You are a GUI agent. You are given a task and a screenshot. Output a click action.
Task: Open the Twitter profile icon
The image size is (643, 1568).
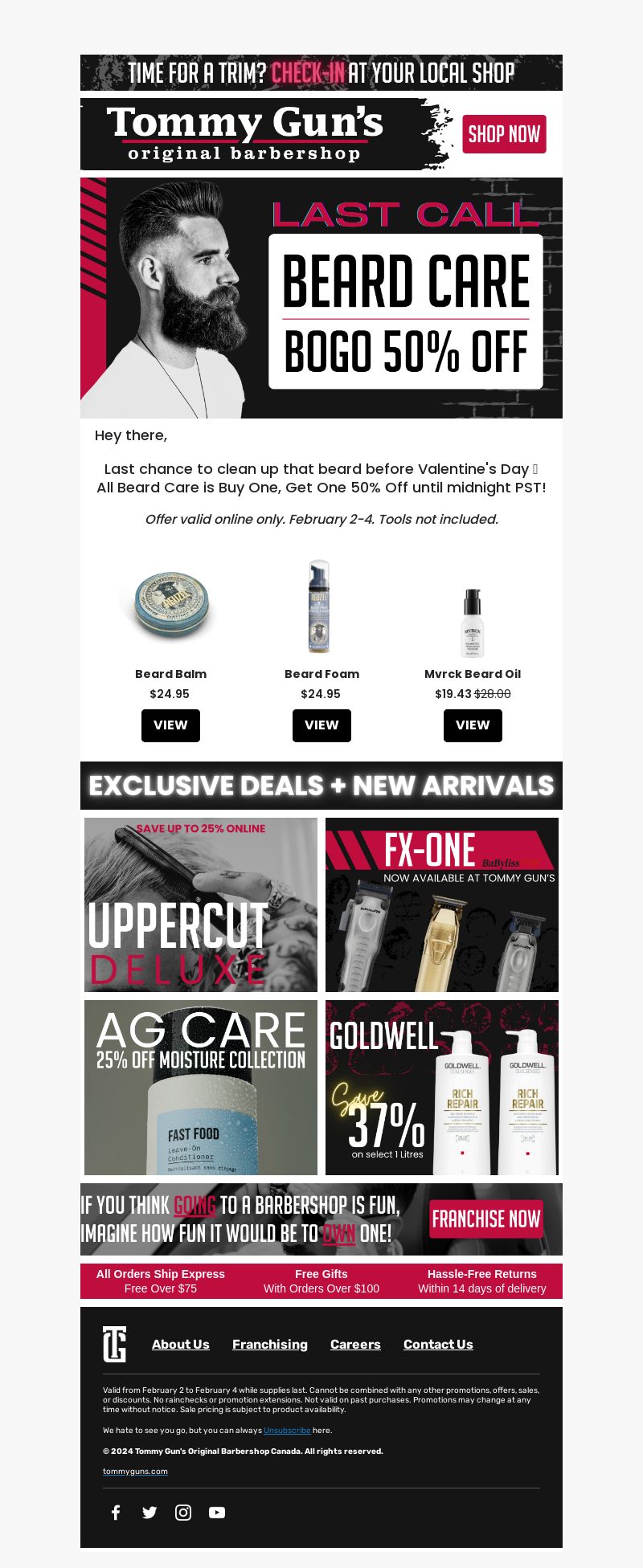click(149, 1513)
